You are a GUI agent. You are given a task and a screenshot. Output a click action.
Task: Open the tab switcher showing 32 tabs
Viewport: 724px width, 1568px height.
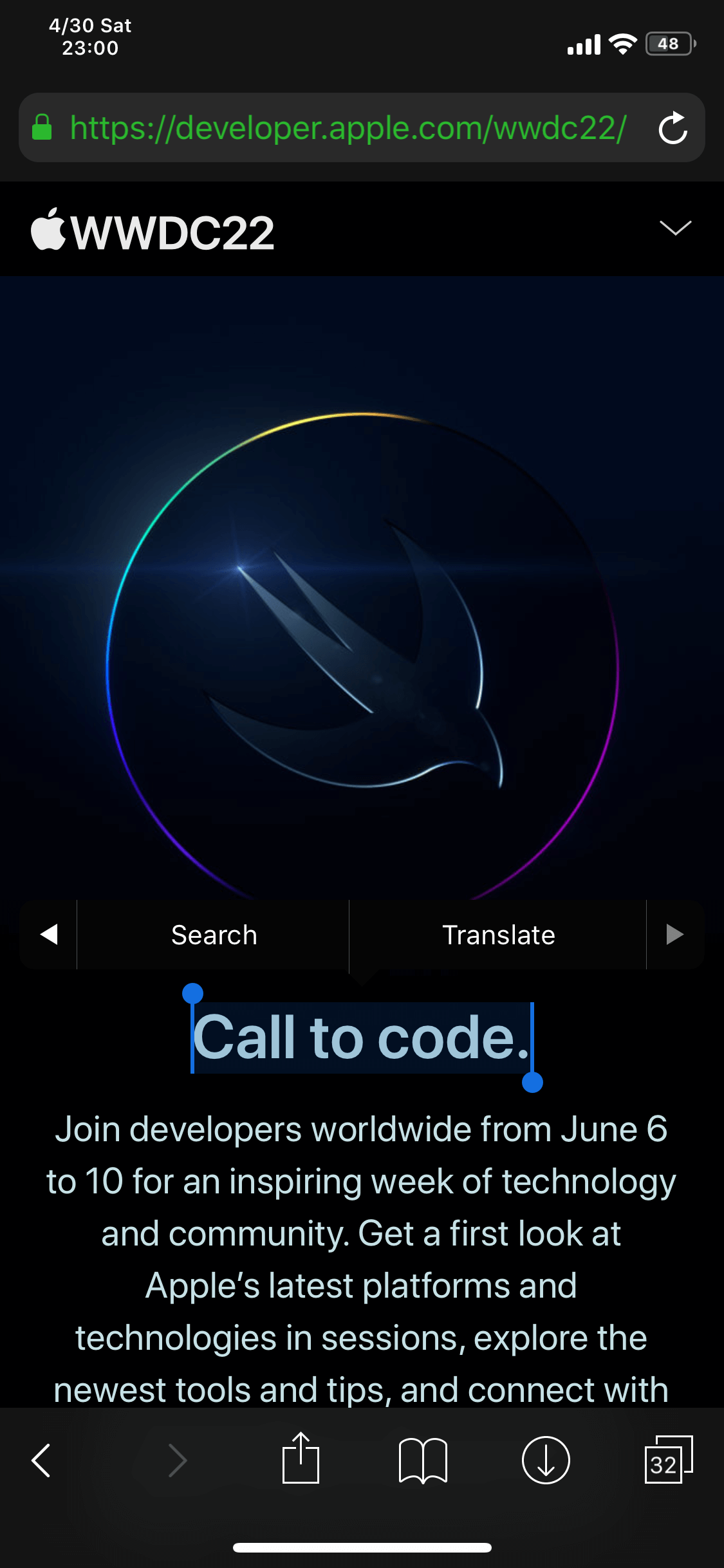pyautogui.click(x=669, y=1459)
